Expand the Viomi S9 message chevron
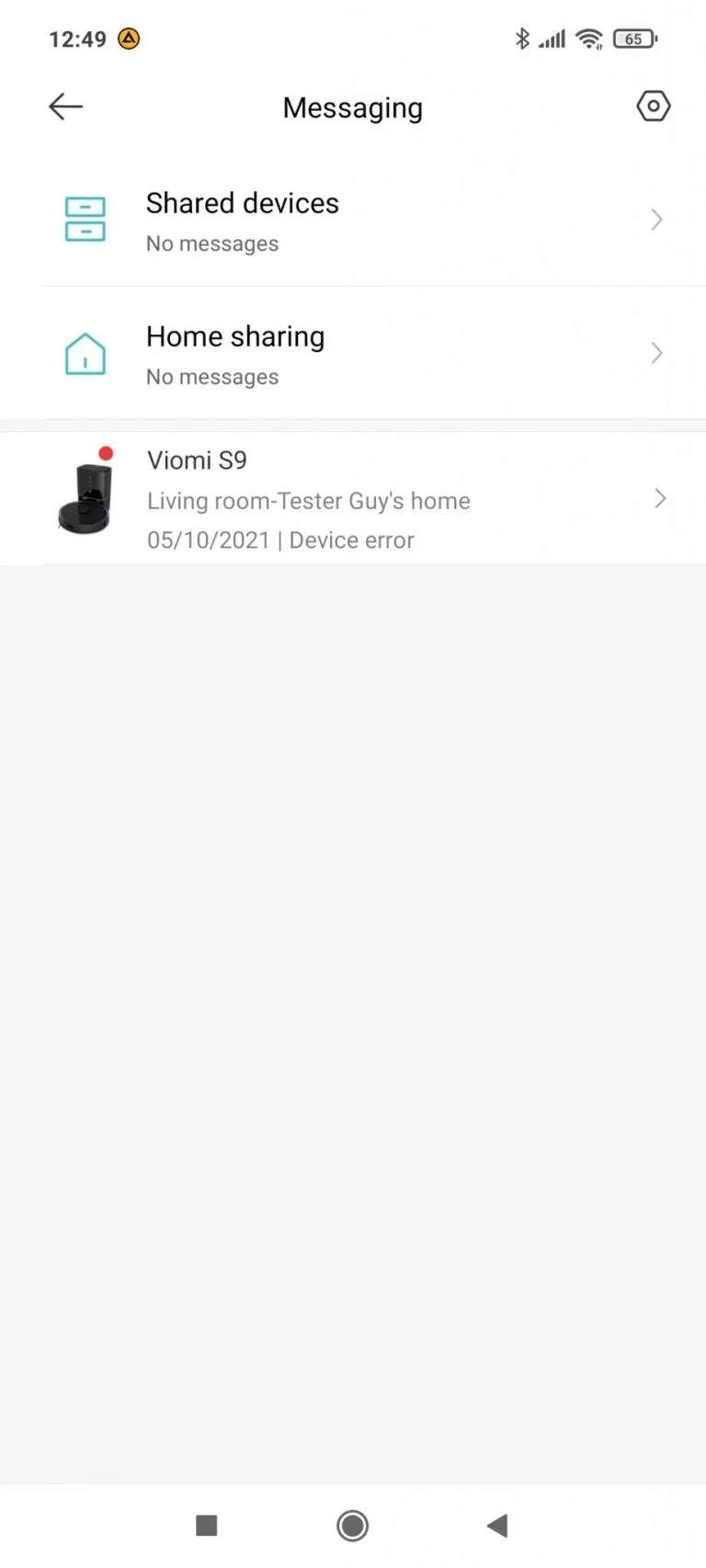This screenshot has height=1568, width=706. coord(659,498)
